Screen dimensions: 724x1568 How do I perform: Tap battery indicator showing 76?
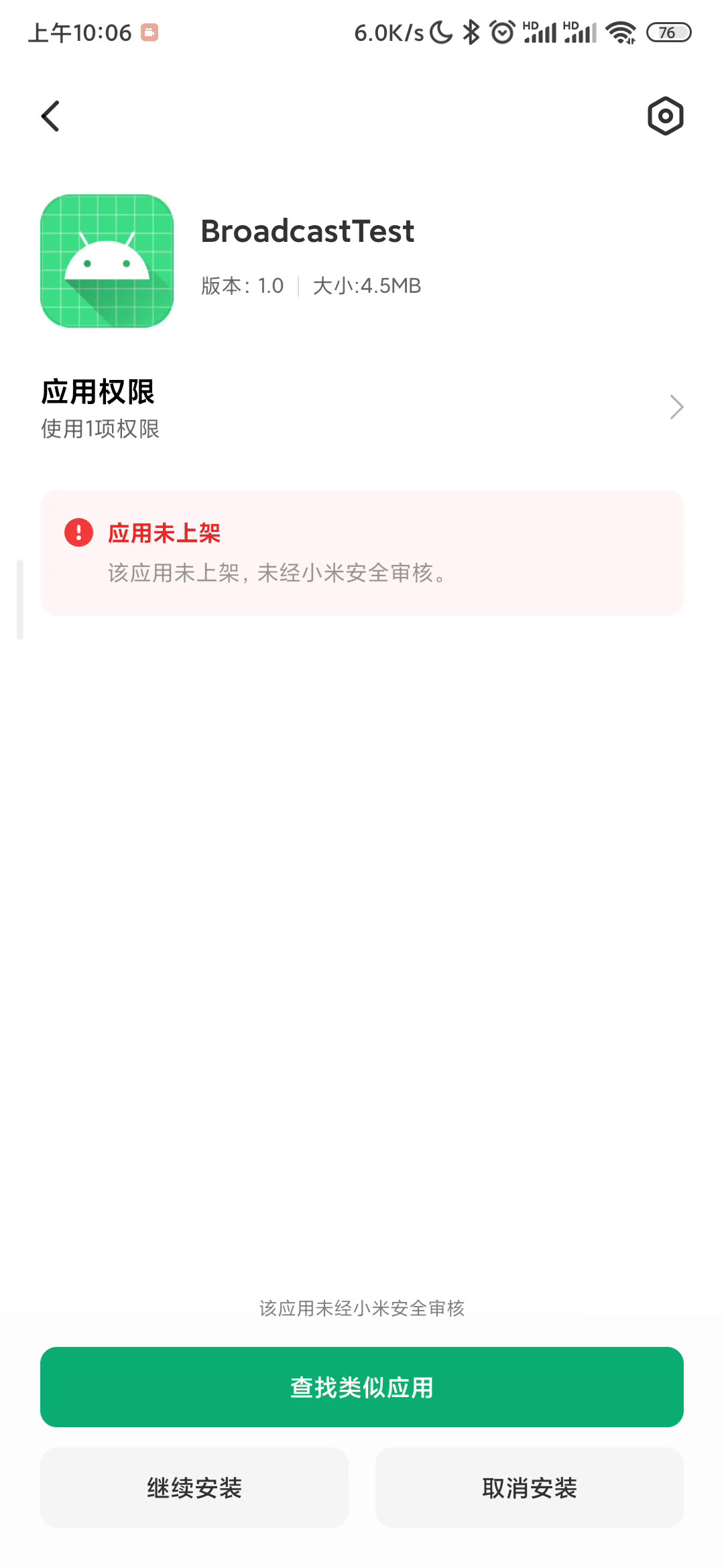point(668,32)
